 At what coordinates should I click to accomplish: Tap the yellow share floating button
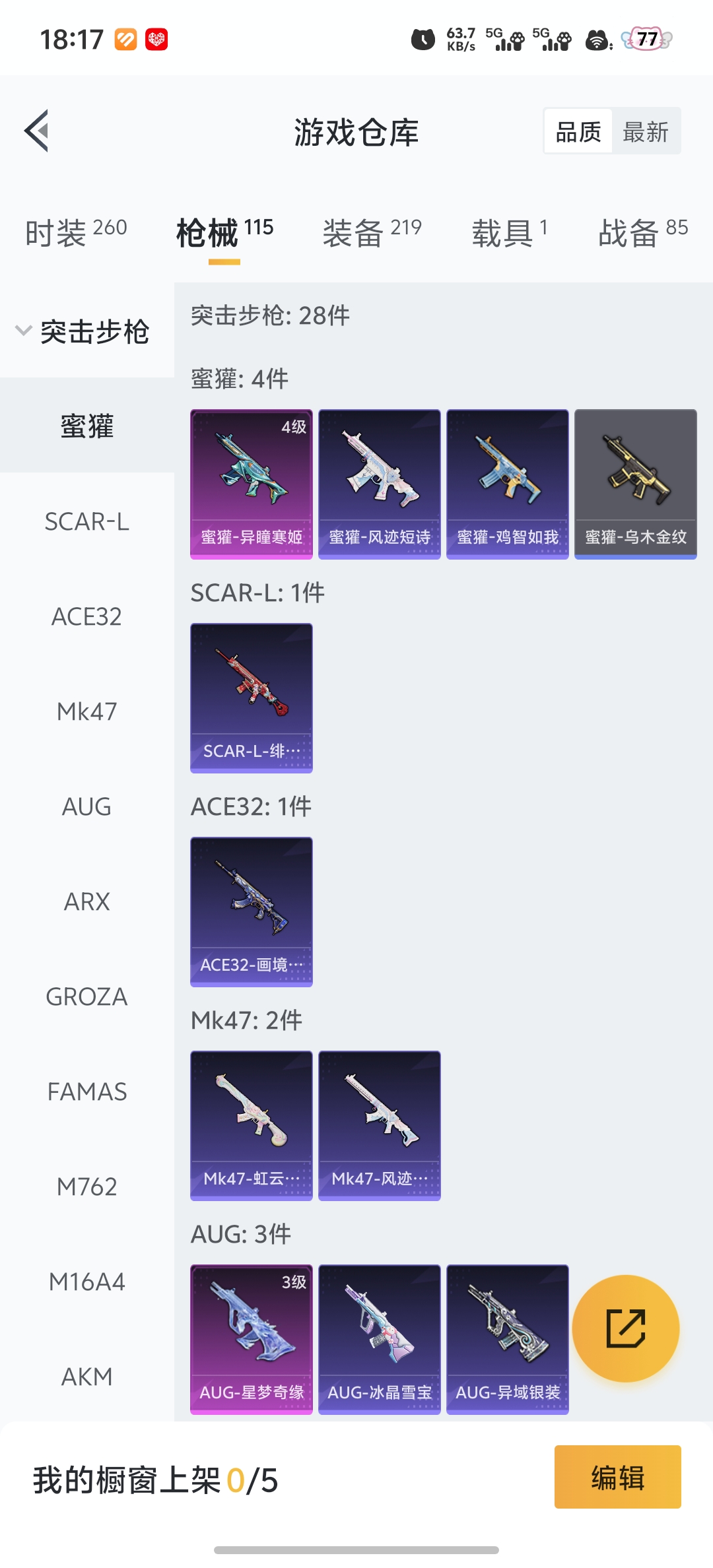(x=625, y=1328)
